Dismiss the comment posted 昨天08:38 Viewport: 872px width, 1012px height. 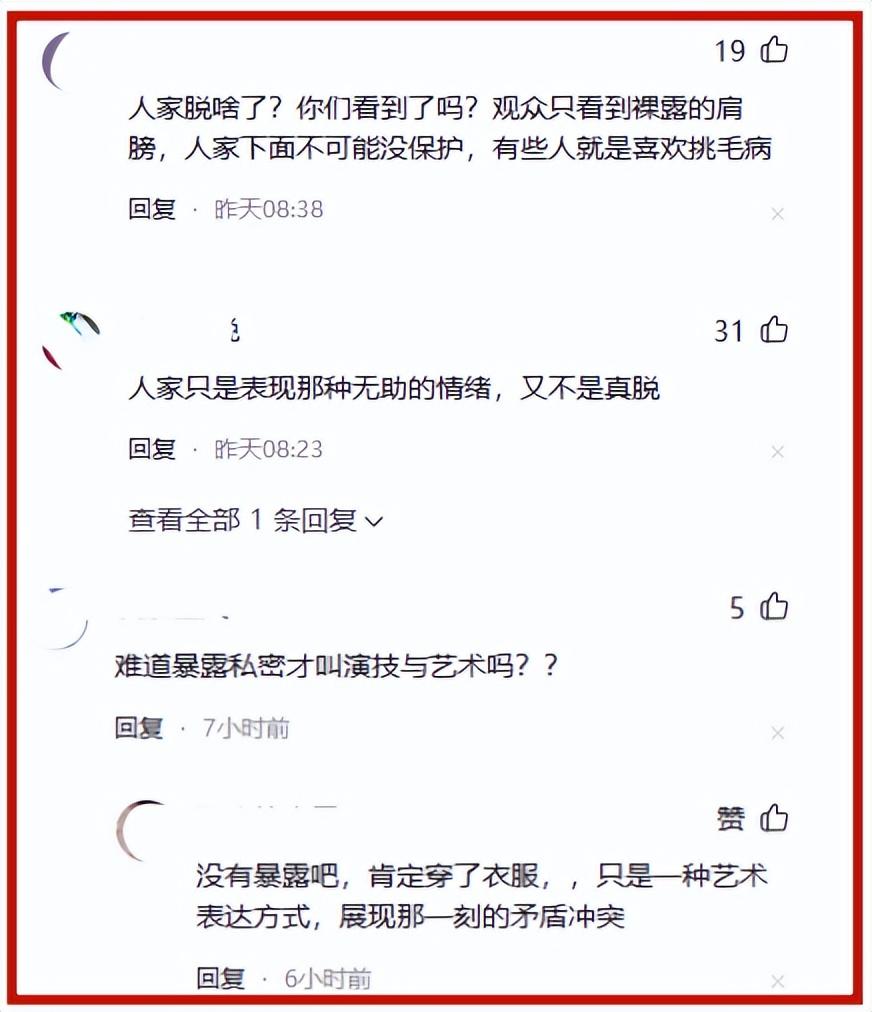click(777, 214)
